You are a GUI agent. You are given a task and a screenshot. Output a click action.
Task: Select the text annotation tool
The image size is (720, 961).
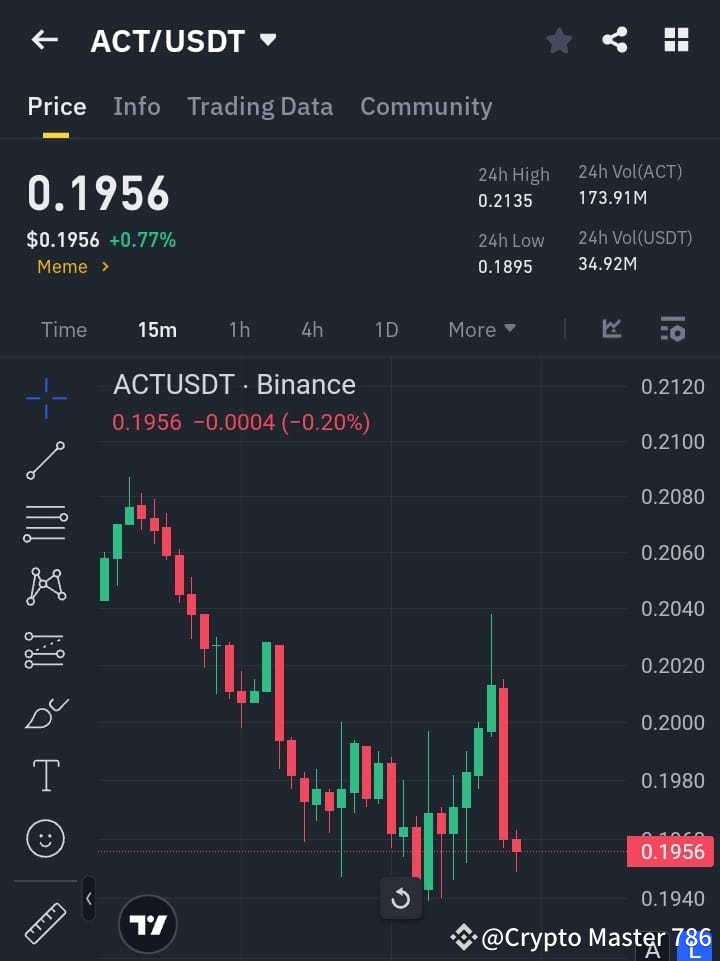click(x=45, y=775)
